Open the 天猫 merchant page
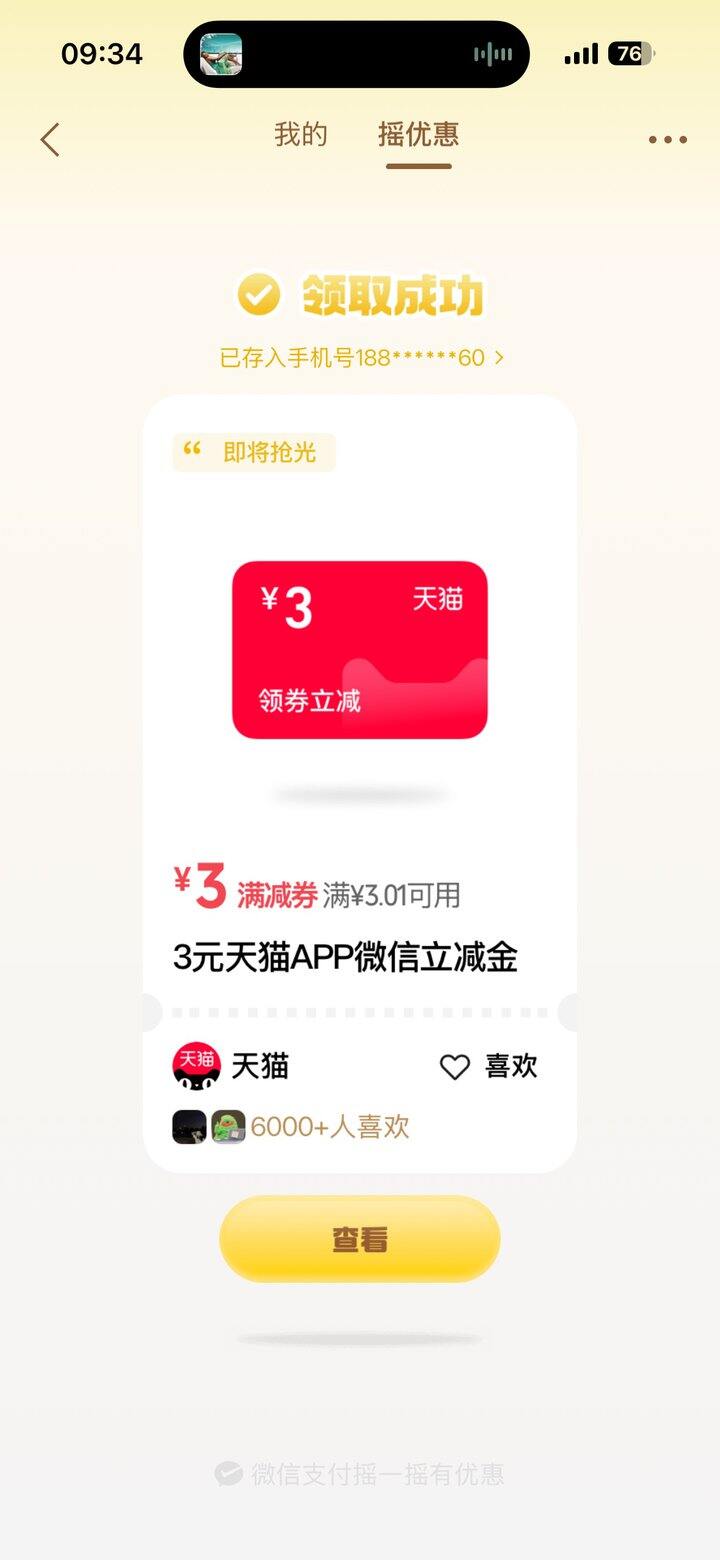 [x=232, y=1066]
